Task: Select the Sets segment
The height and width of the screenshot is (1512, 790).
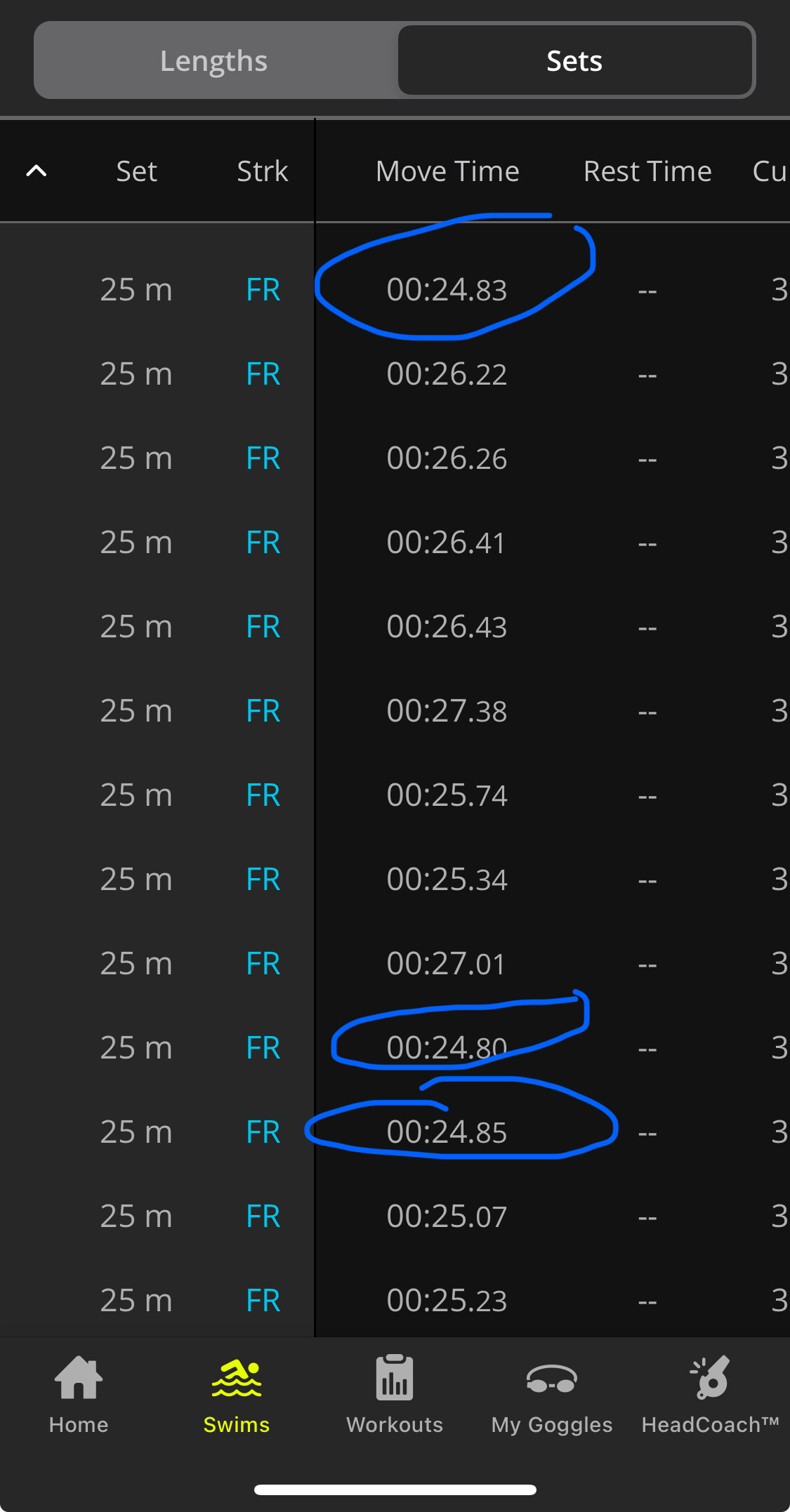Action: (x=574, y=61)
